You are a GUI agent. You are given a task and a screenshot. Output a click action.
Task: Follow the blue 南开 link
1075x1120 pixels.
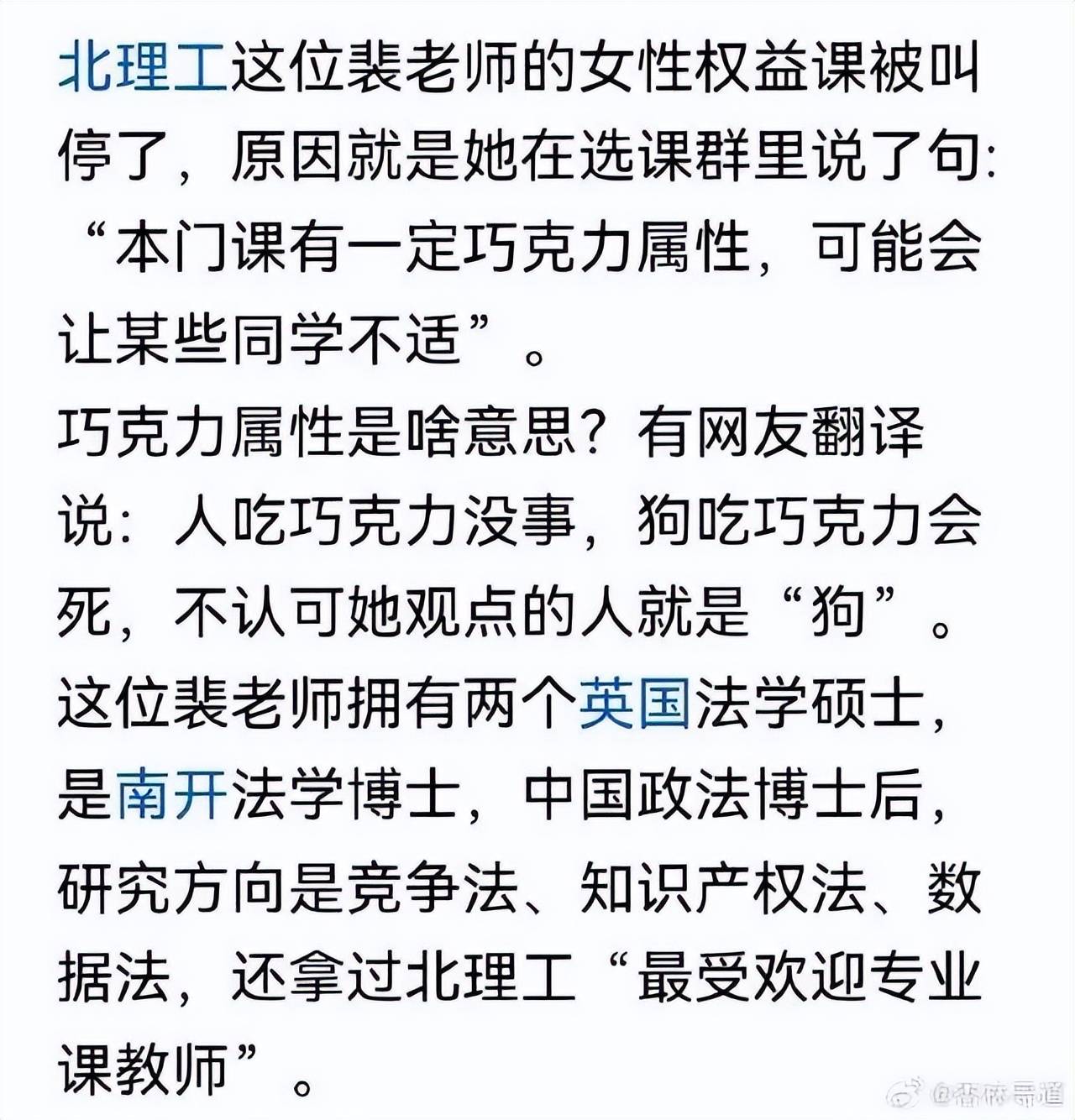172,793
